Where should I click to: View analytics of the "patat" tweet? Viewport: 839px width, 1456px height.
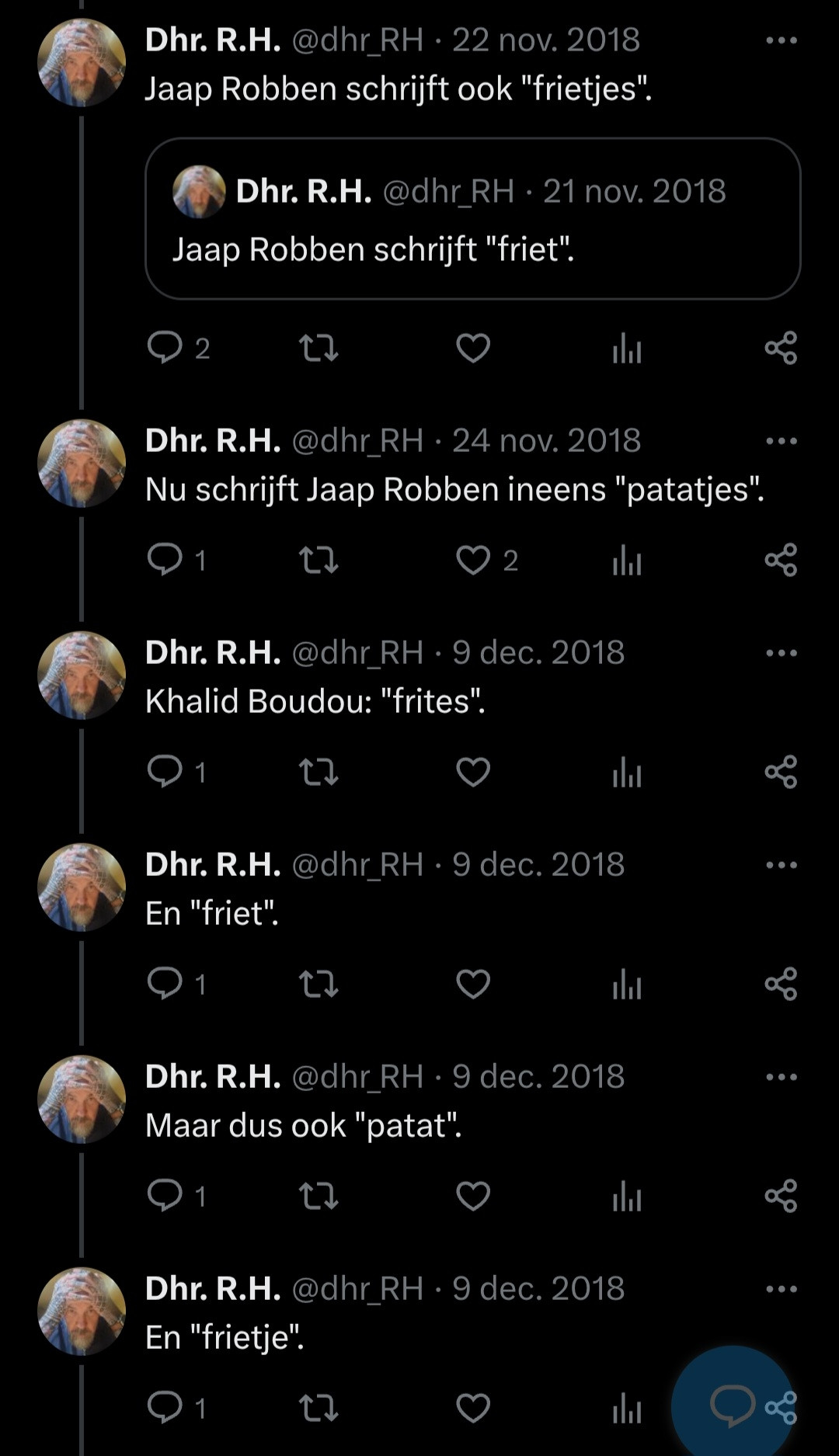[627, 1196]
